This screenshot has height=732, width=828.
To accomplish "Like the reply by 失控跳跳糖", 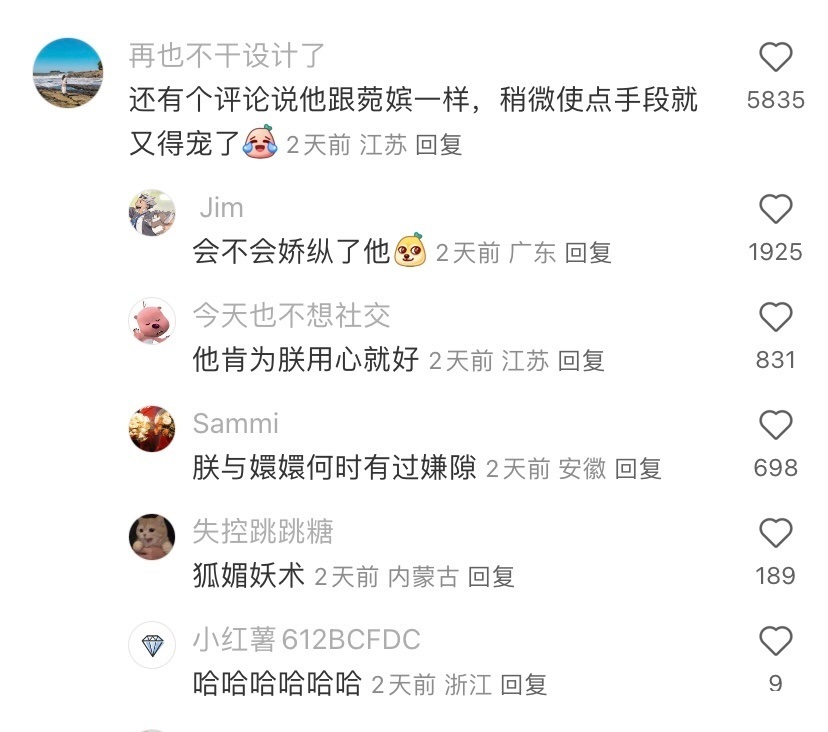I will click(x=775, y=534).
